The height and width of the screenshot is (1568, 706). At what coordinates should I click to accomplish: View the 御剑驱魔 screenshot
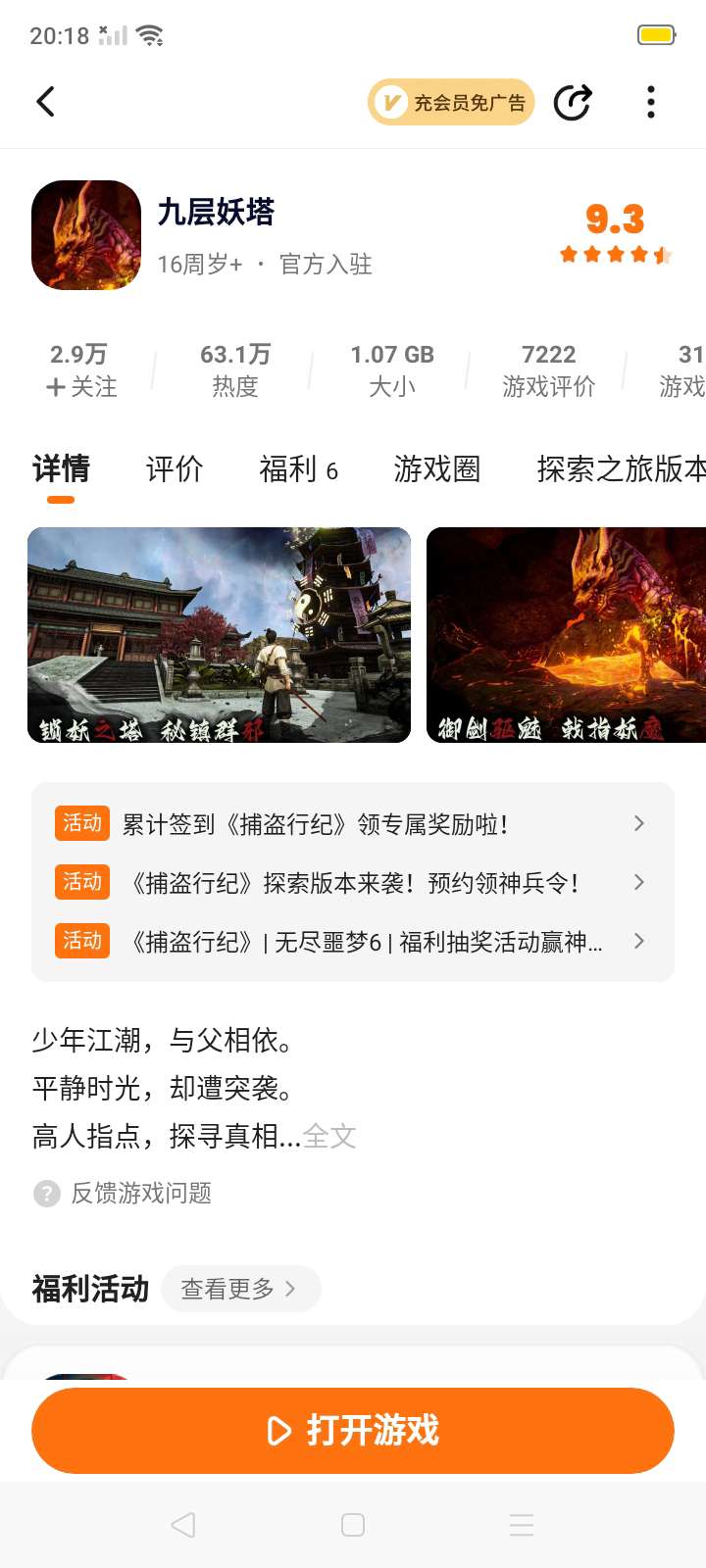[566, 634]
